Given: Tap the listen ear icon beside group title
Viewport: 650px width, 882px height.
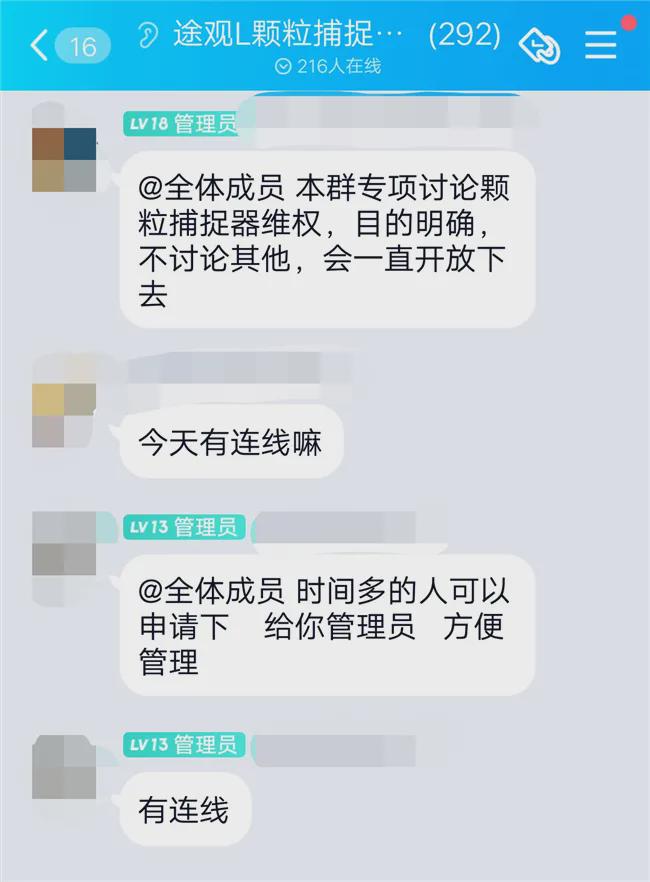Looking at the screenshot, I should point(148,36).
